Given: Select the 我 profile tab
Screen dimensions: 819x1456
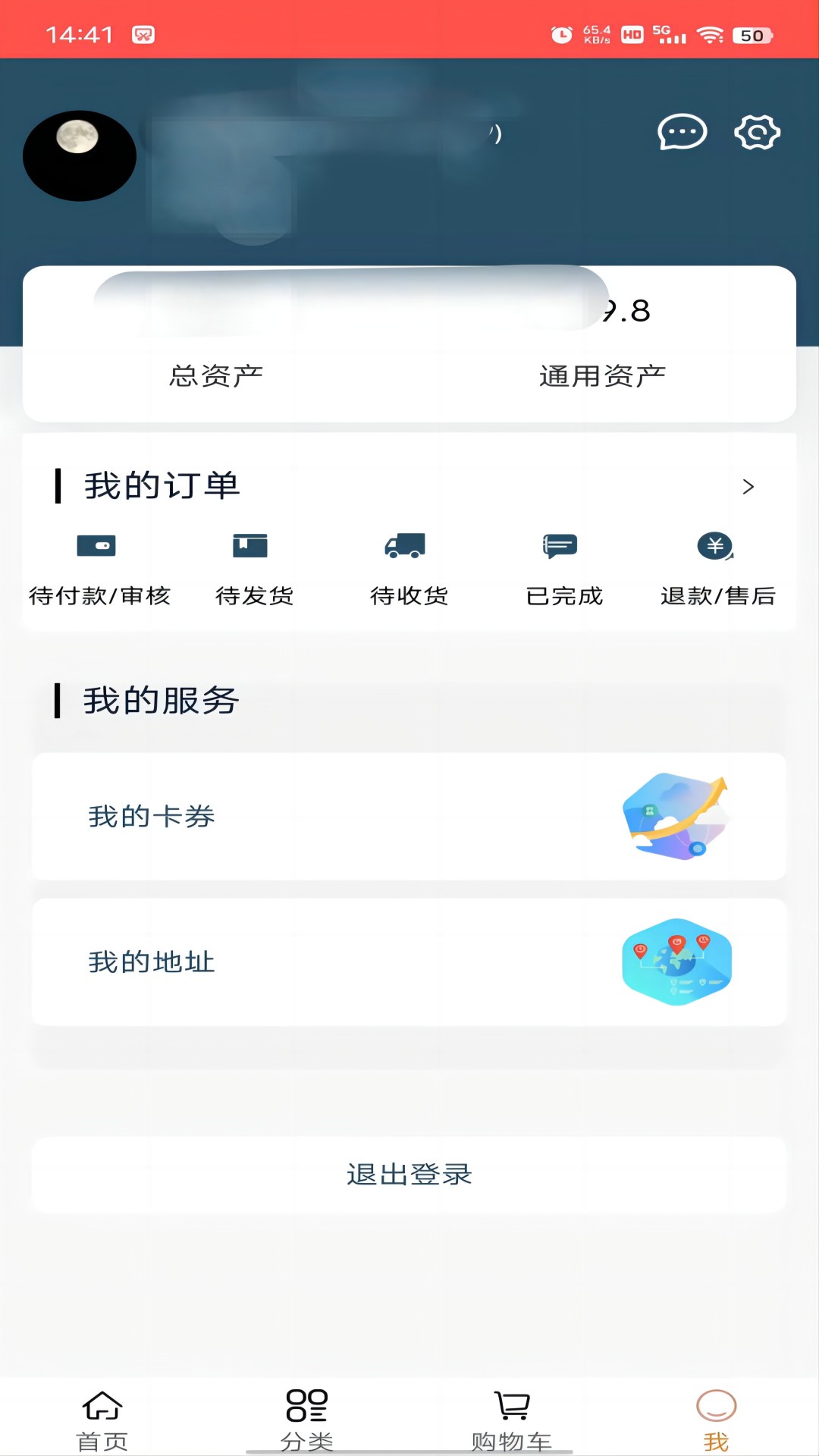Looking at the screenshot, I should (716, 1420).
